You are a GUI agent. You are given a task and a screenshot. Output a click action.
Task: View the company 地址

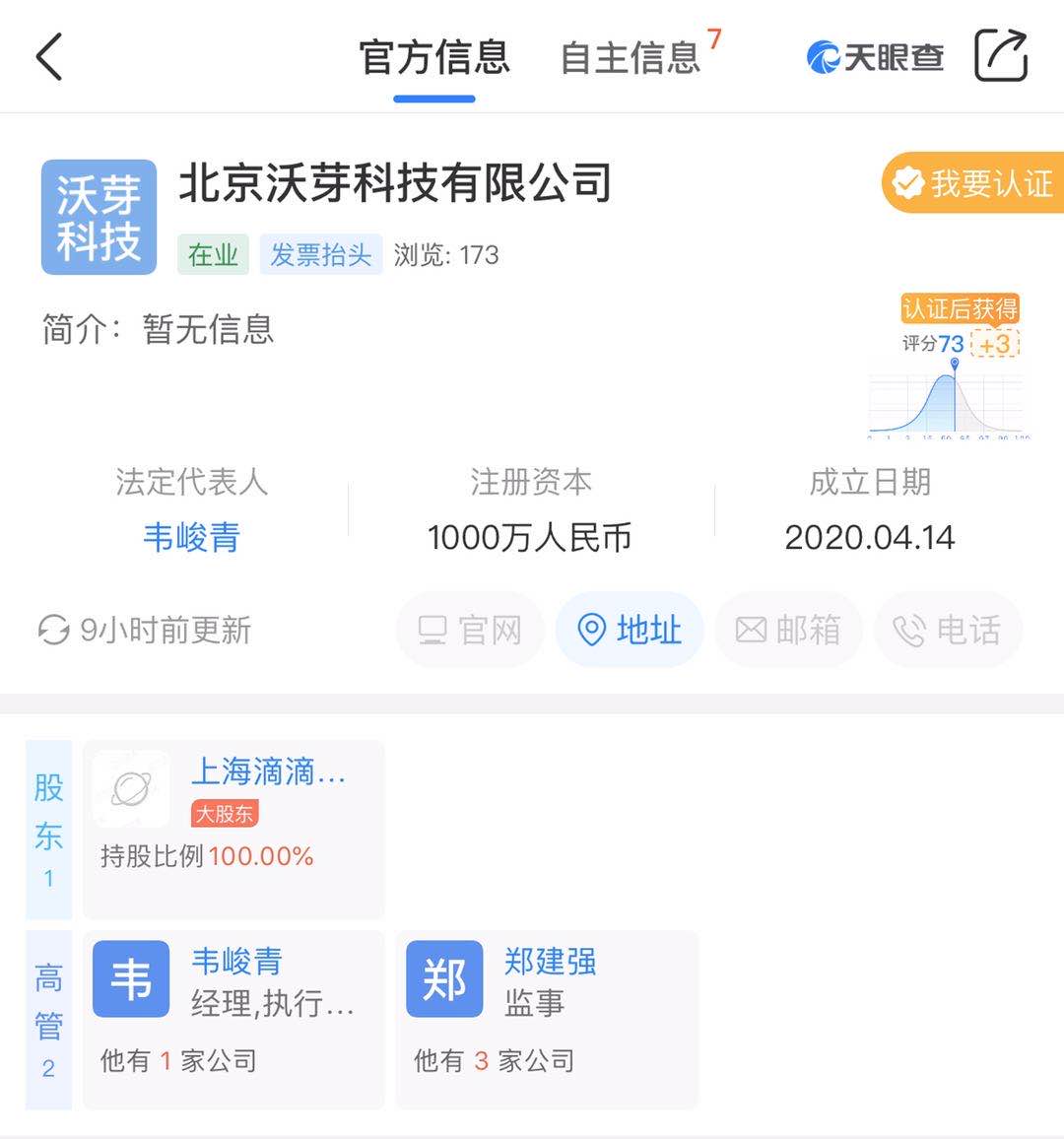pos(630,630)
